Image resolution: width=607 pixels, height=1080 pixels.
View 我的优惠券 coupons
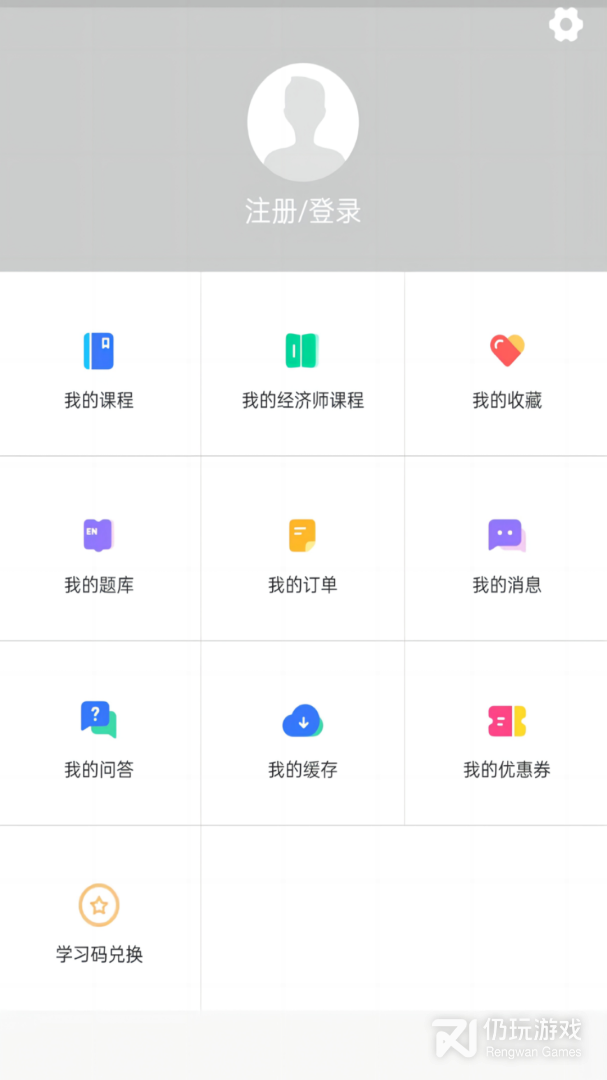(506, 733)
